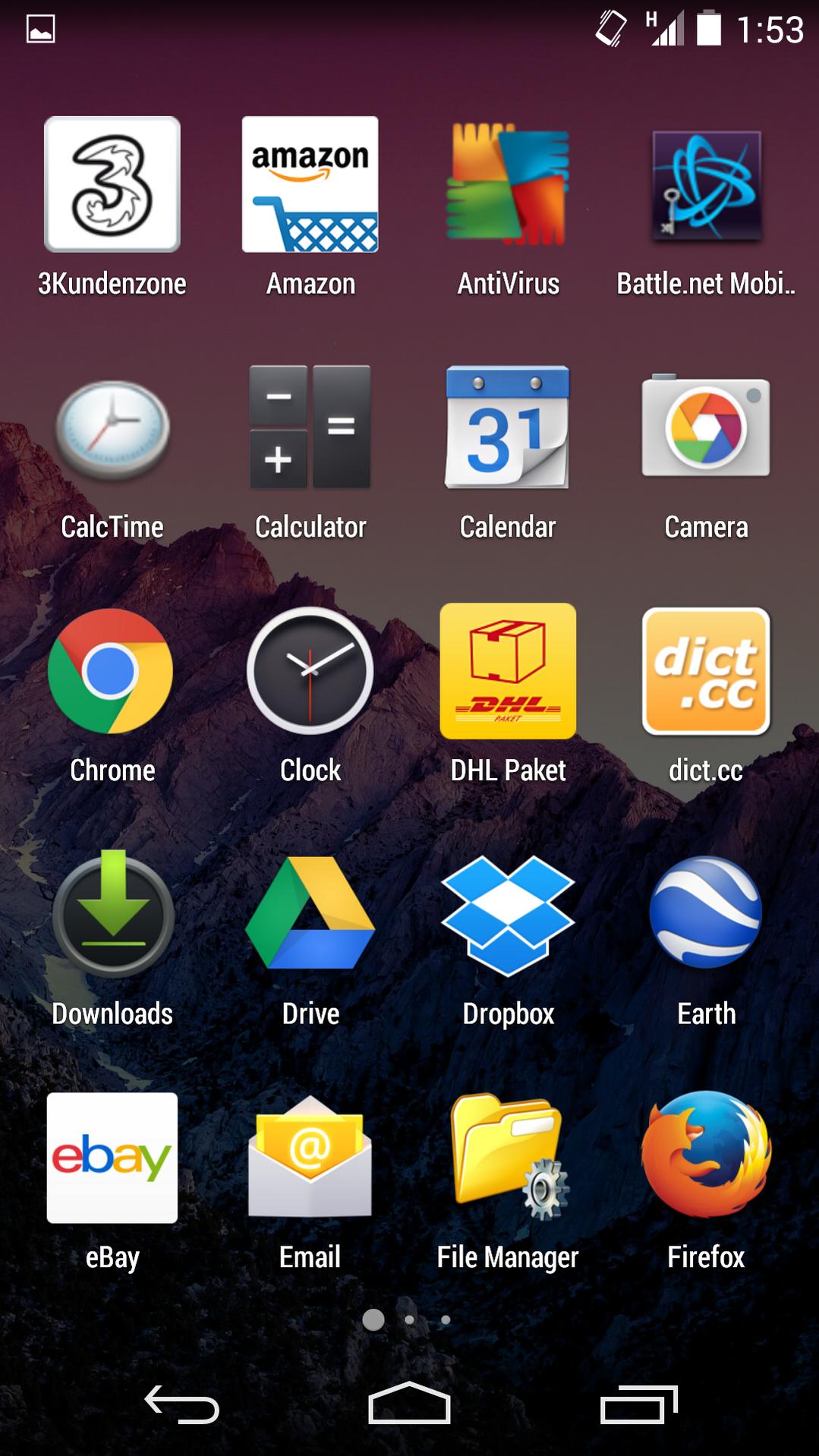This screenshot has width=819, height=1456.
Task: Launch CalcTime app
Action: pos(112,429)
